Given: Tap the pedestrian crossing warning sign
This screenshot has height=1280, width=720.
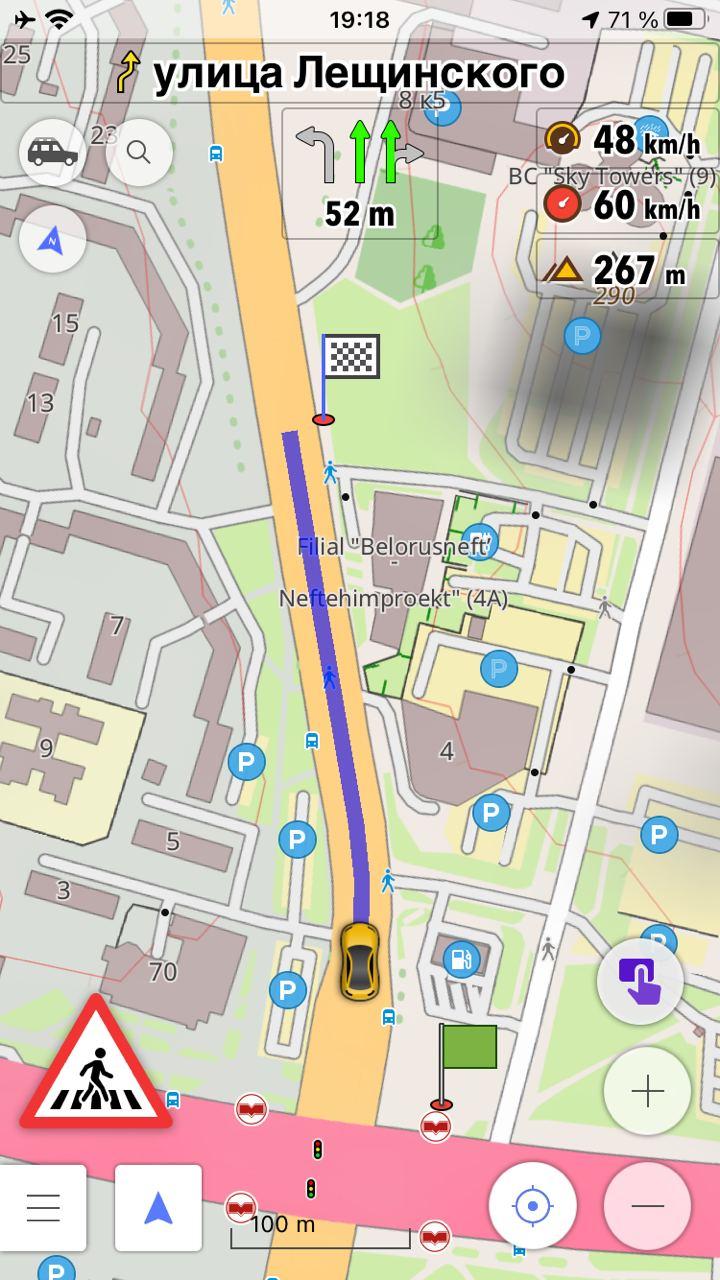Looking at the screenshot, I should (95, 1066).
